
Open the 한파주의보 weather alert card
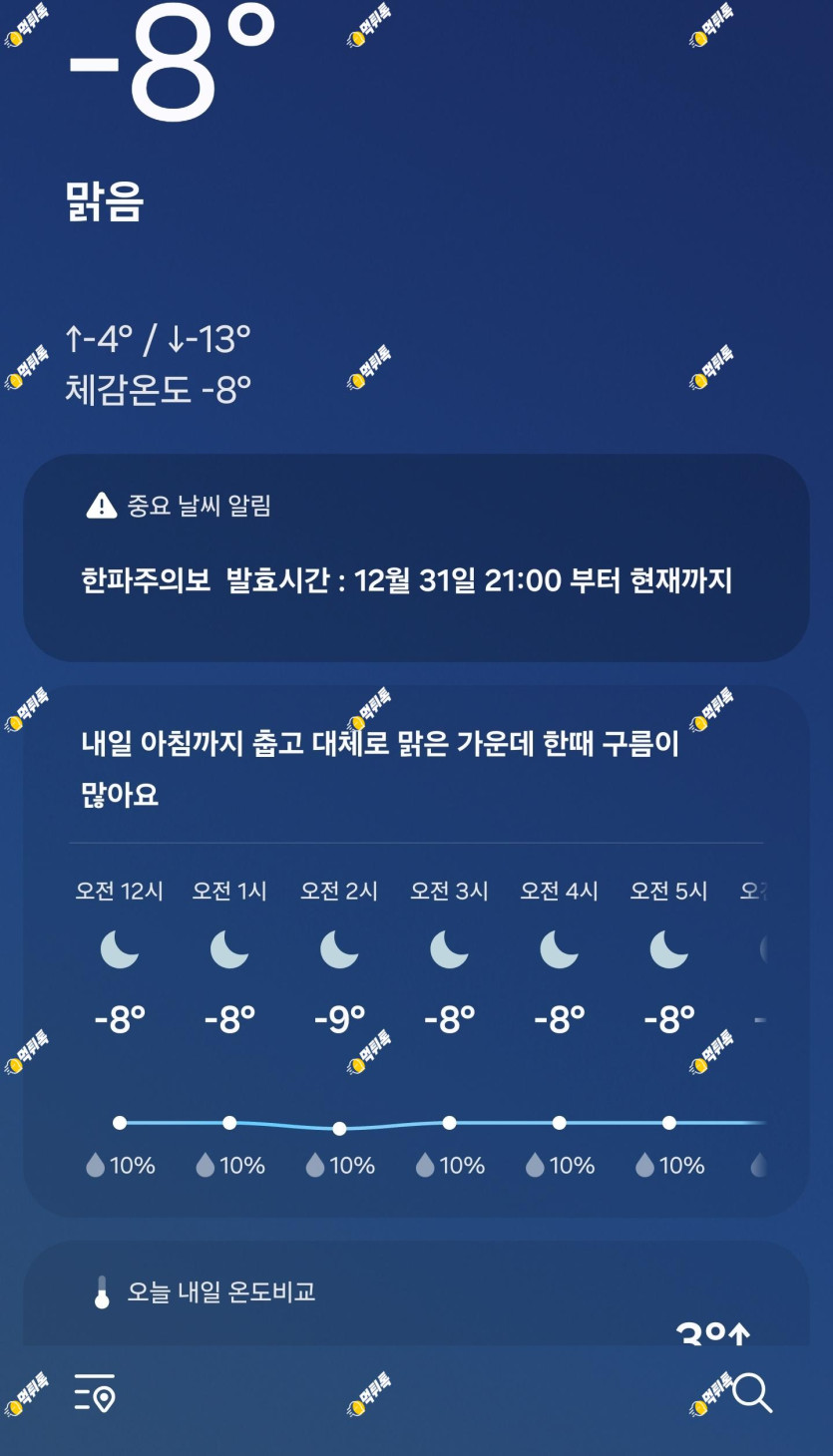pyautogui.click(x=416, y=557)
